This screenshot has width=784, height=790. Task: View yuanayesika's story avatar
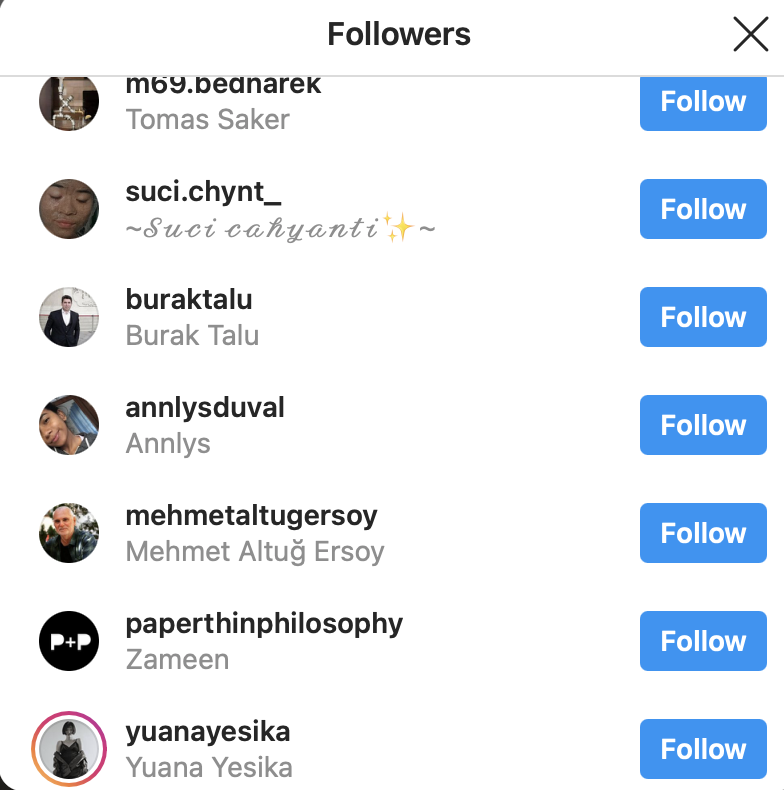point(69,749)
